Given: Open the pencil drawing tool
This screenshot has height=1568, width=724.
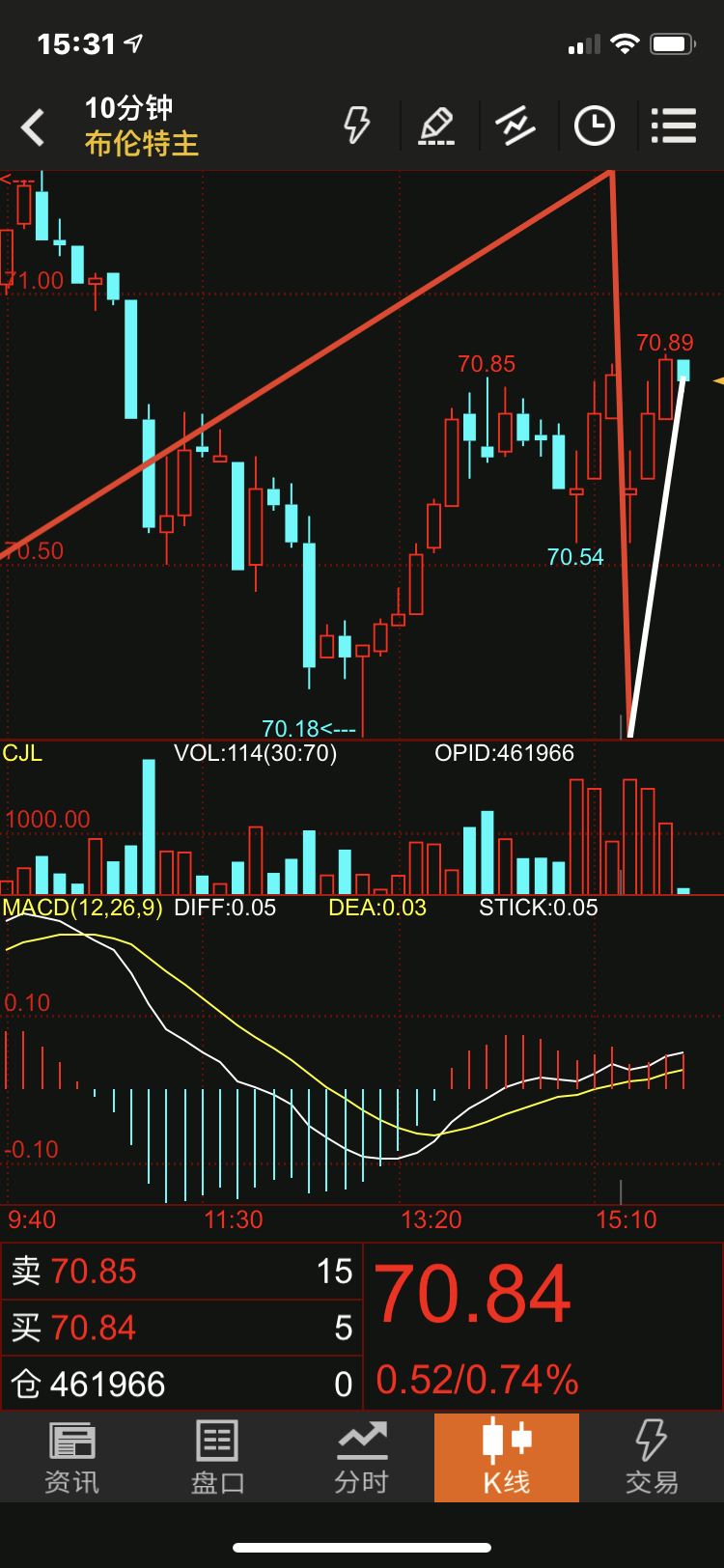Looking at the screenshot, I should click(436, 126).
